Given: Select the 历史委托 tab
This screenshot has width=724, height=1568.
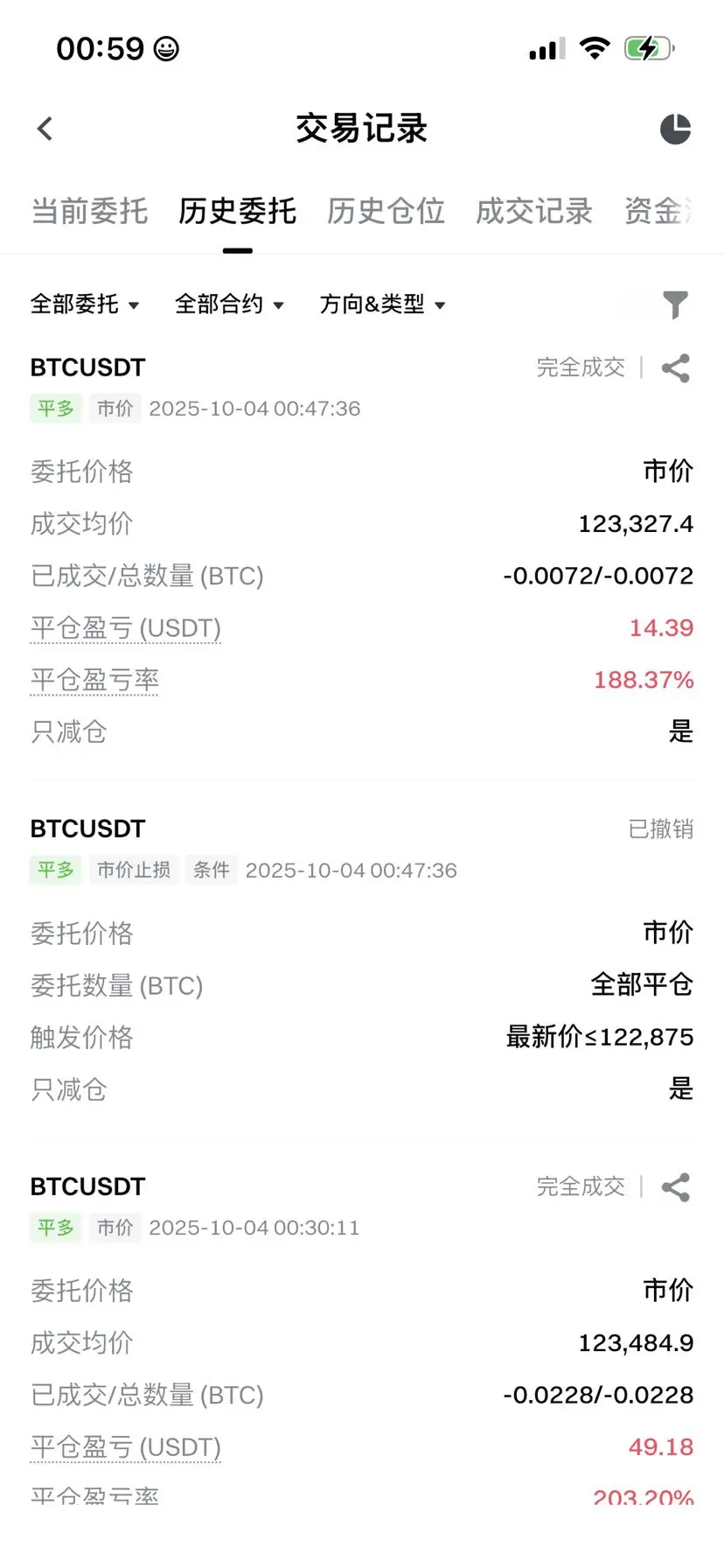Looking at the screenshot, I should 237,211.
